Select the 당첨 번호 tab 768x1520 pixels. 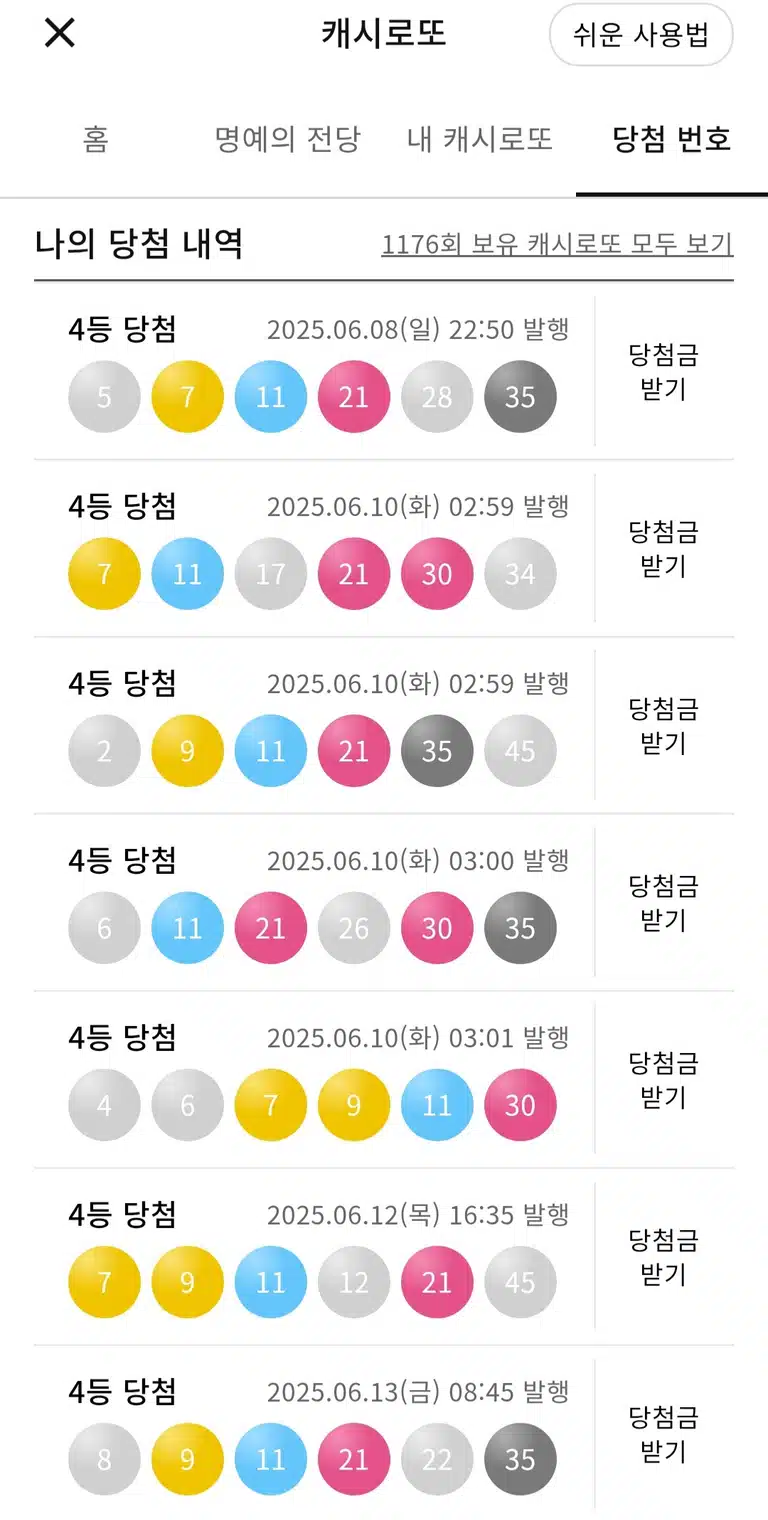tap(672, 139)
